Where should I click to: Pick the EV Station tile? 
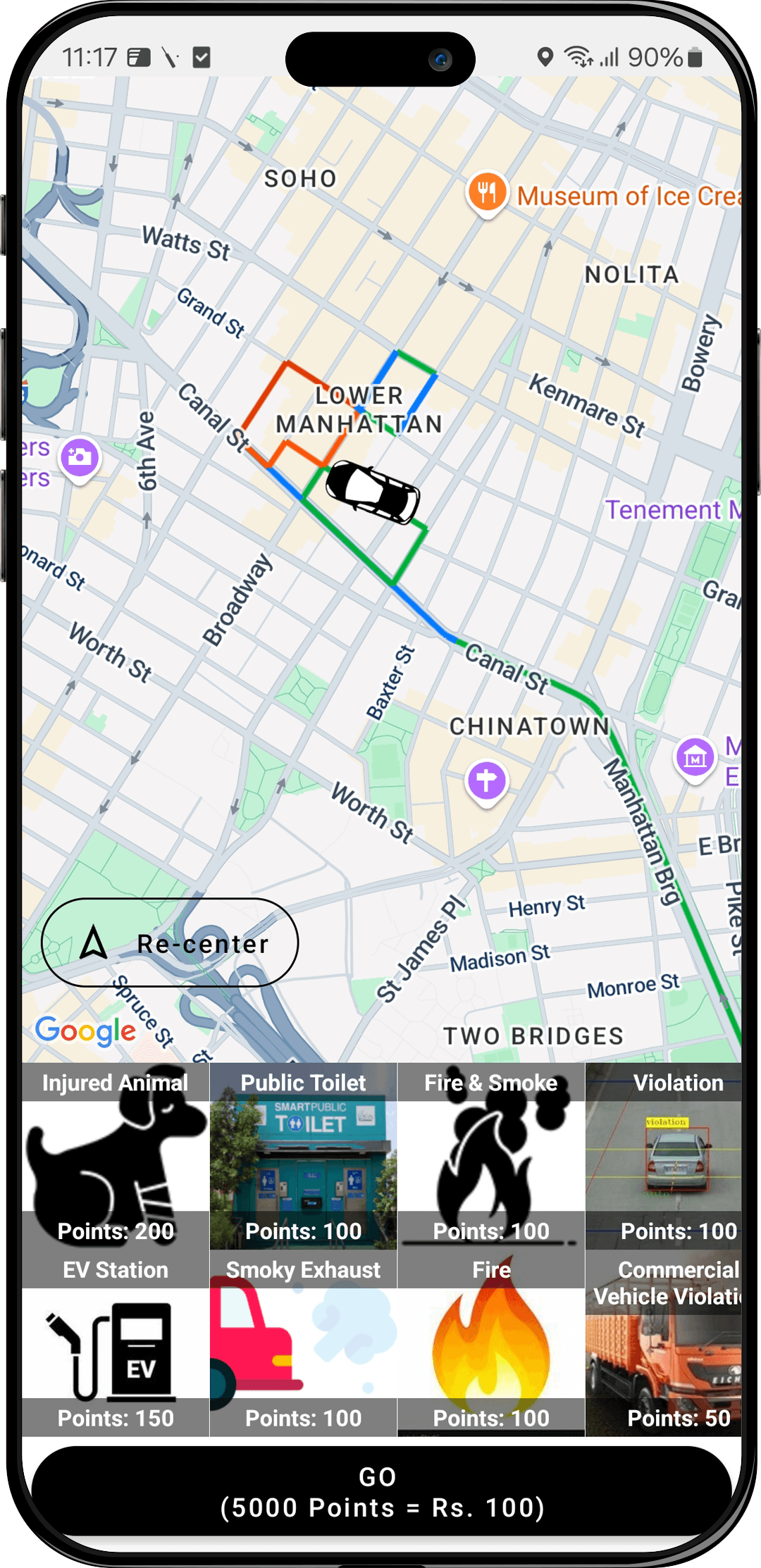pos(116,1343)
